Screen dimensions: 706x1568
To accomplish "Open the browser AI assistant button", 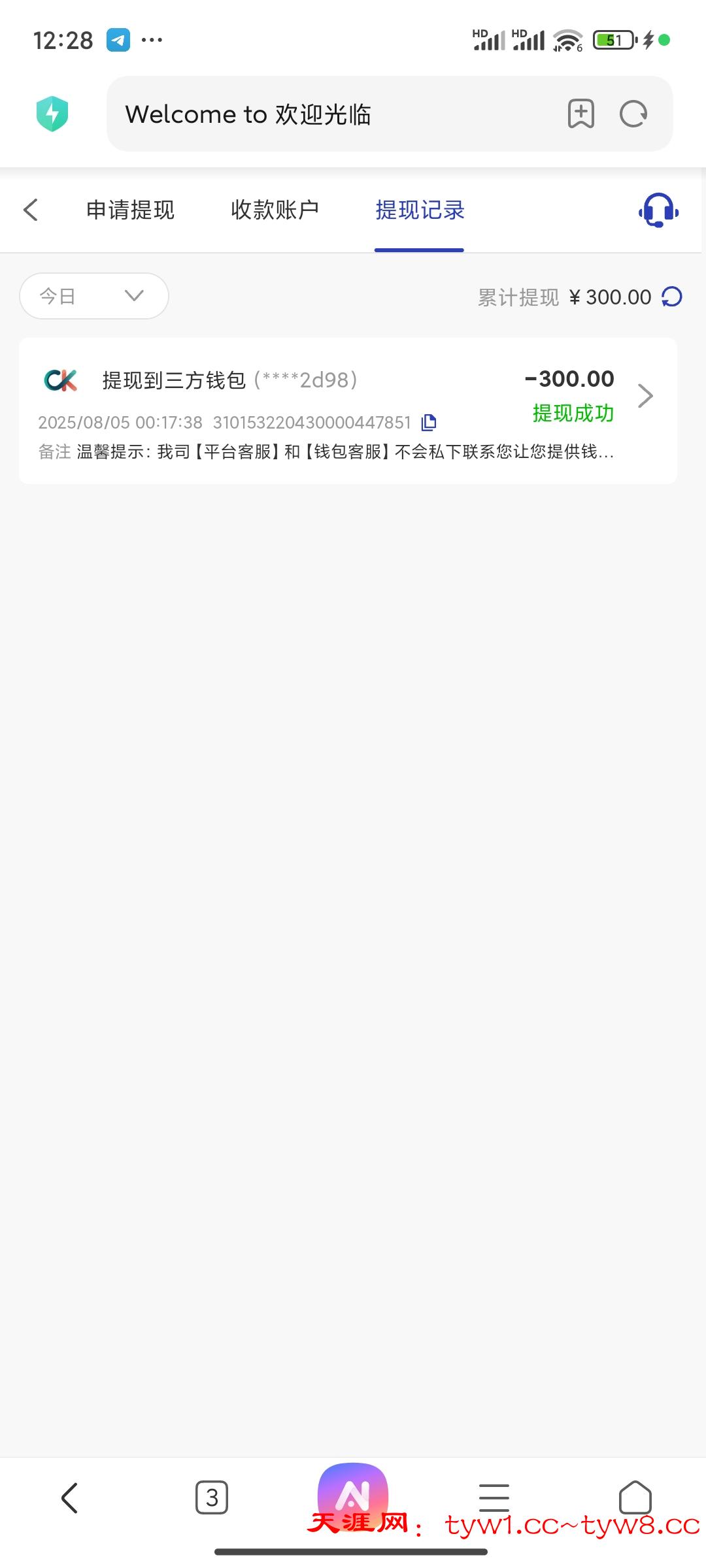I will 353,1493.
